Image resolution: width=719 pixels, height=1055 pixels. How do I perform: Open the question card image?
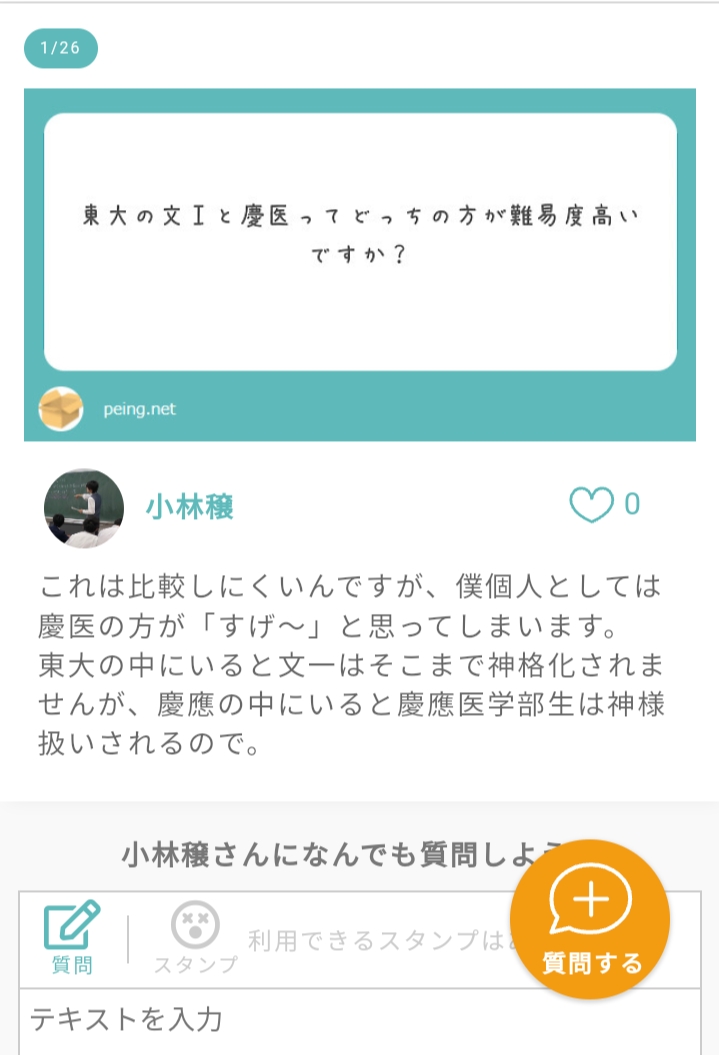[x=360, y=265]
